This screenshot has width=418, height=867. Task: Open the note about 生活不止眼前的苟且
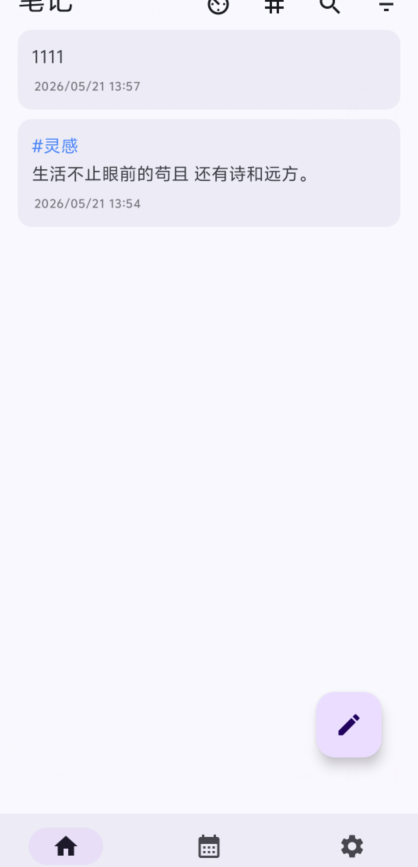pos(209,173)
